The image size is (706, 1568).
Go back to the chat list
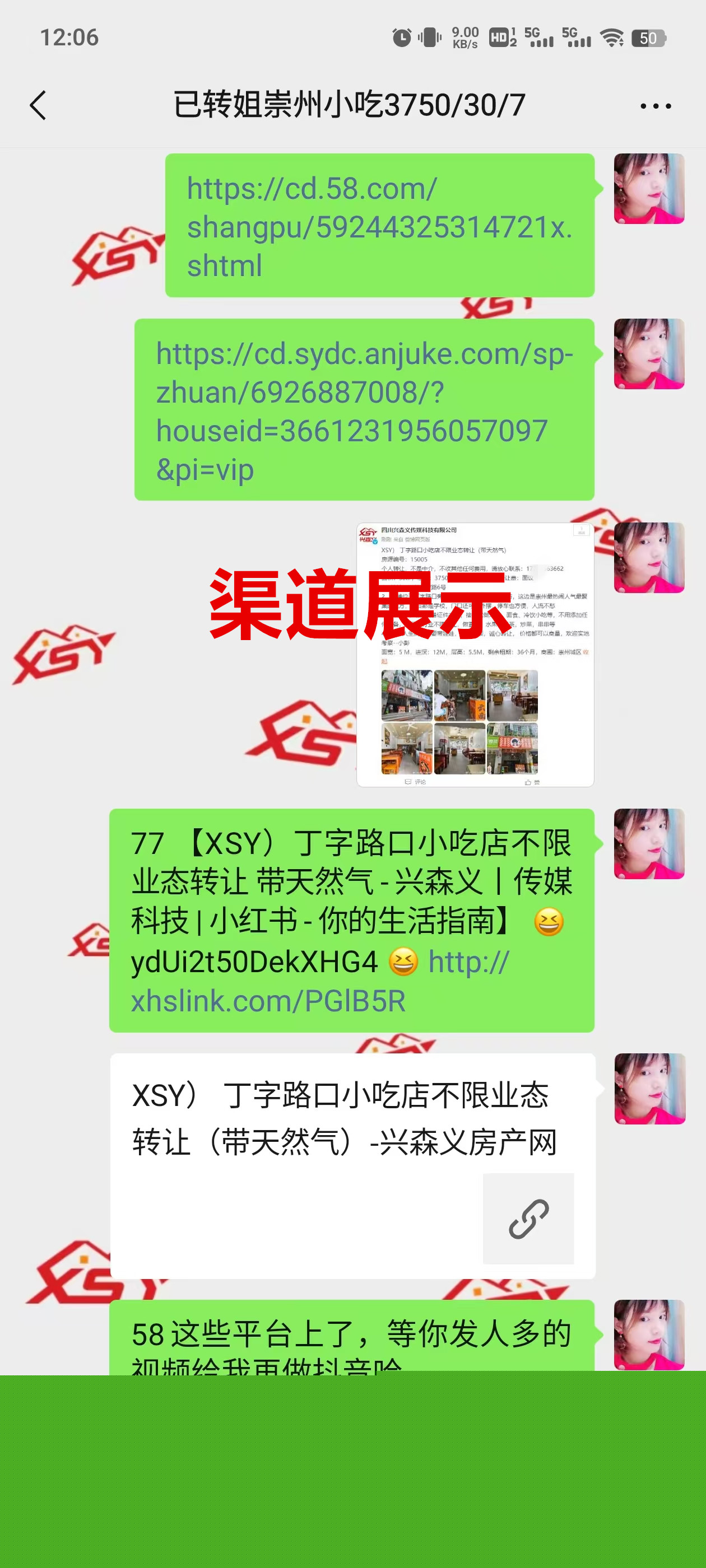38,105
